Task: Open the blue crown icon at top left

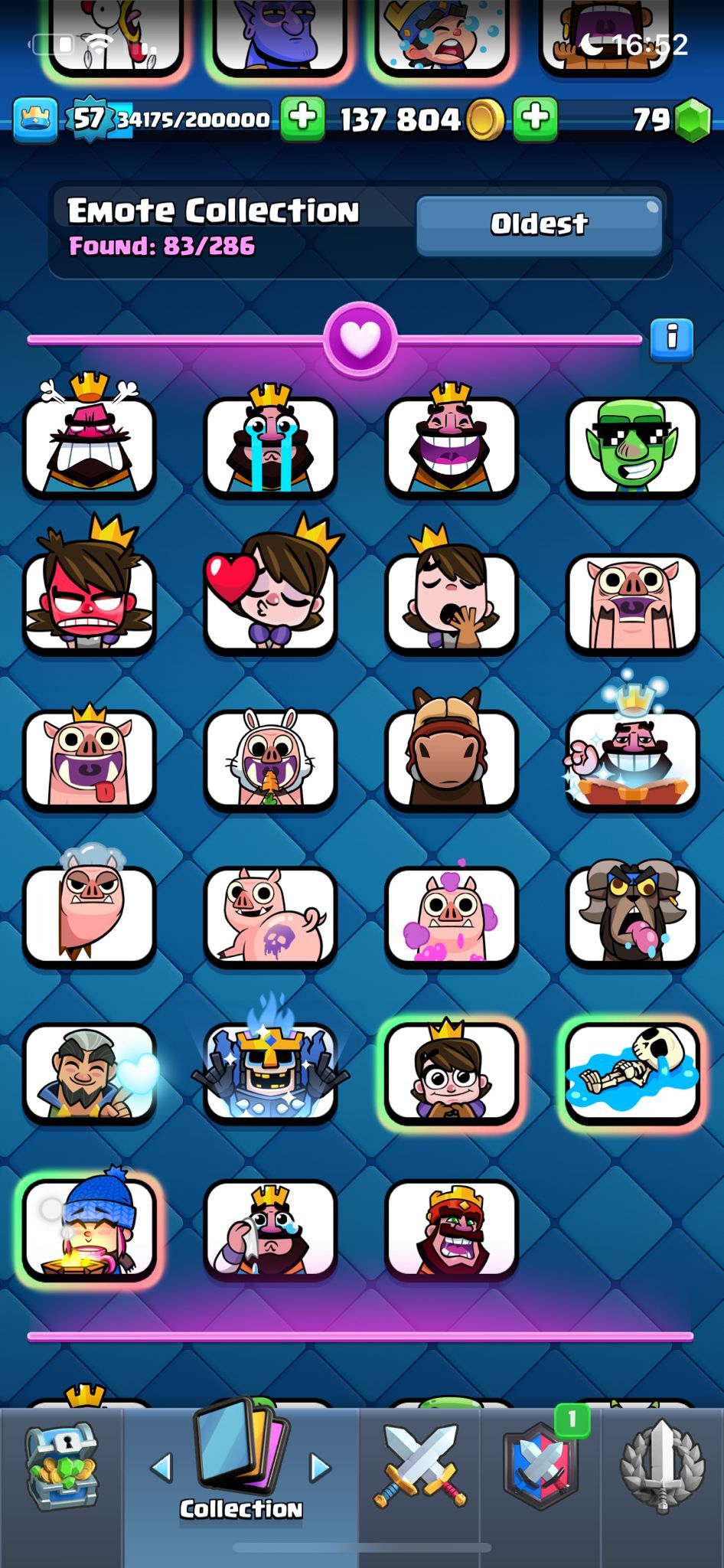Action: [x=35, y=119]
